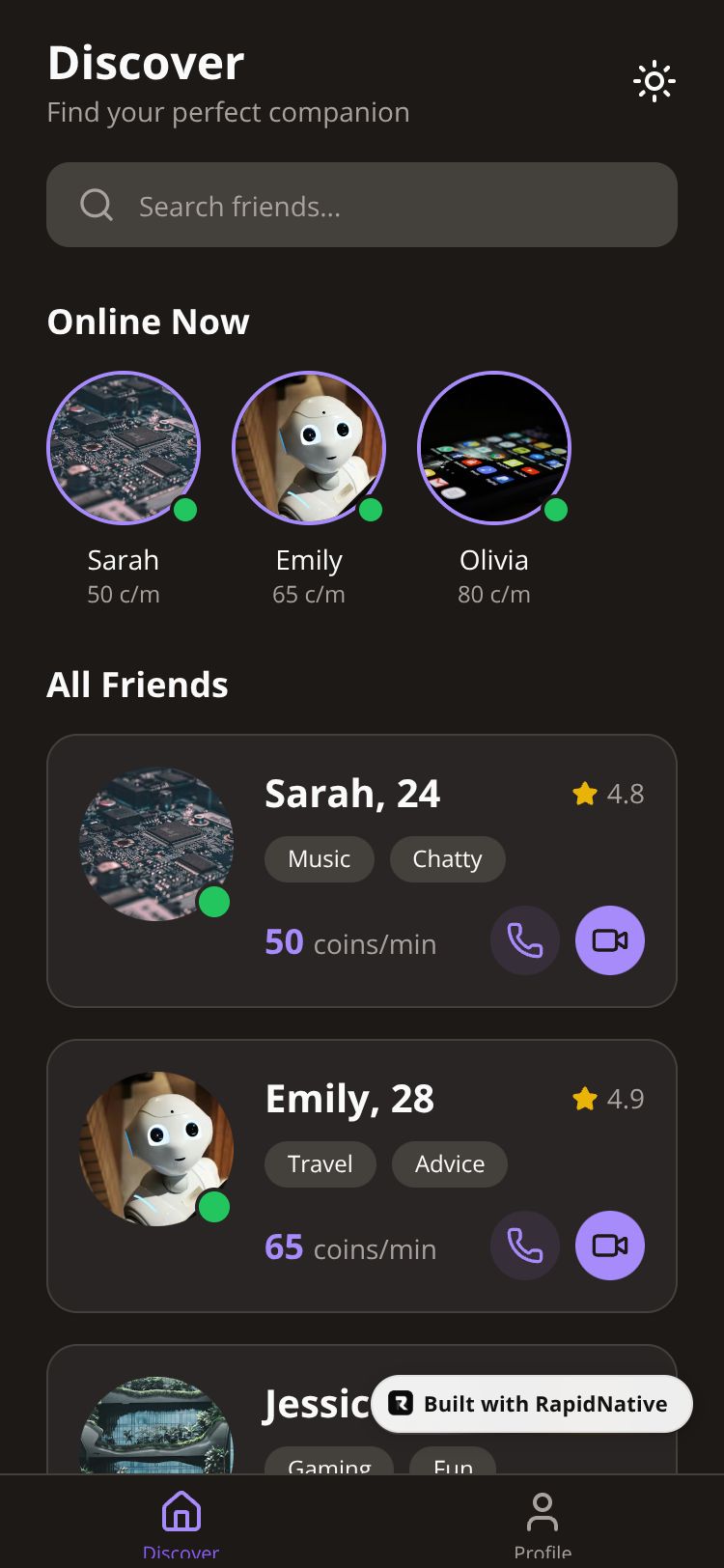The width and height of the screenshot is (724, 1568).
Task: Start a voice call with Emily
Action: [x=525, y=1246]
